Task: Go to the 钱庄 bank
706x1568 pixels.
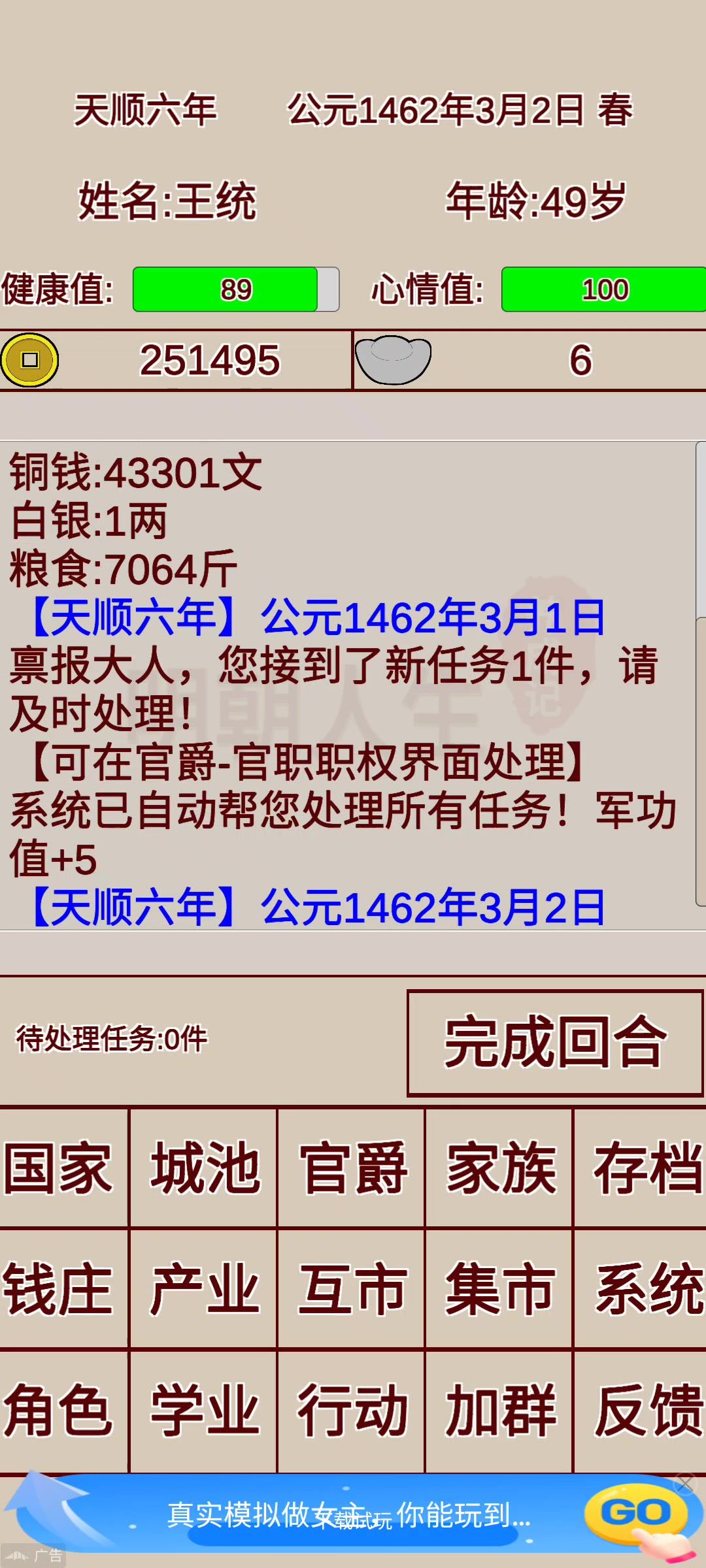Action: click(x=63, y=1288)
